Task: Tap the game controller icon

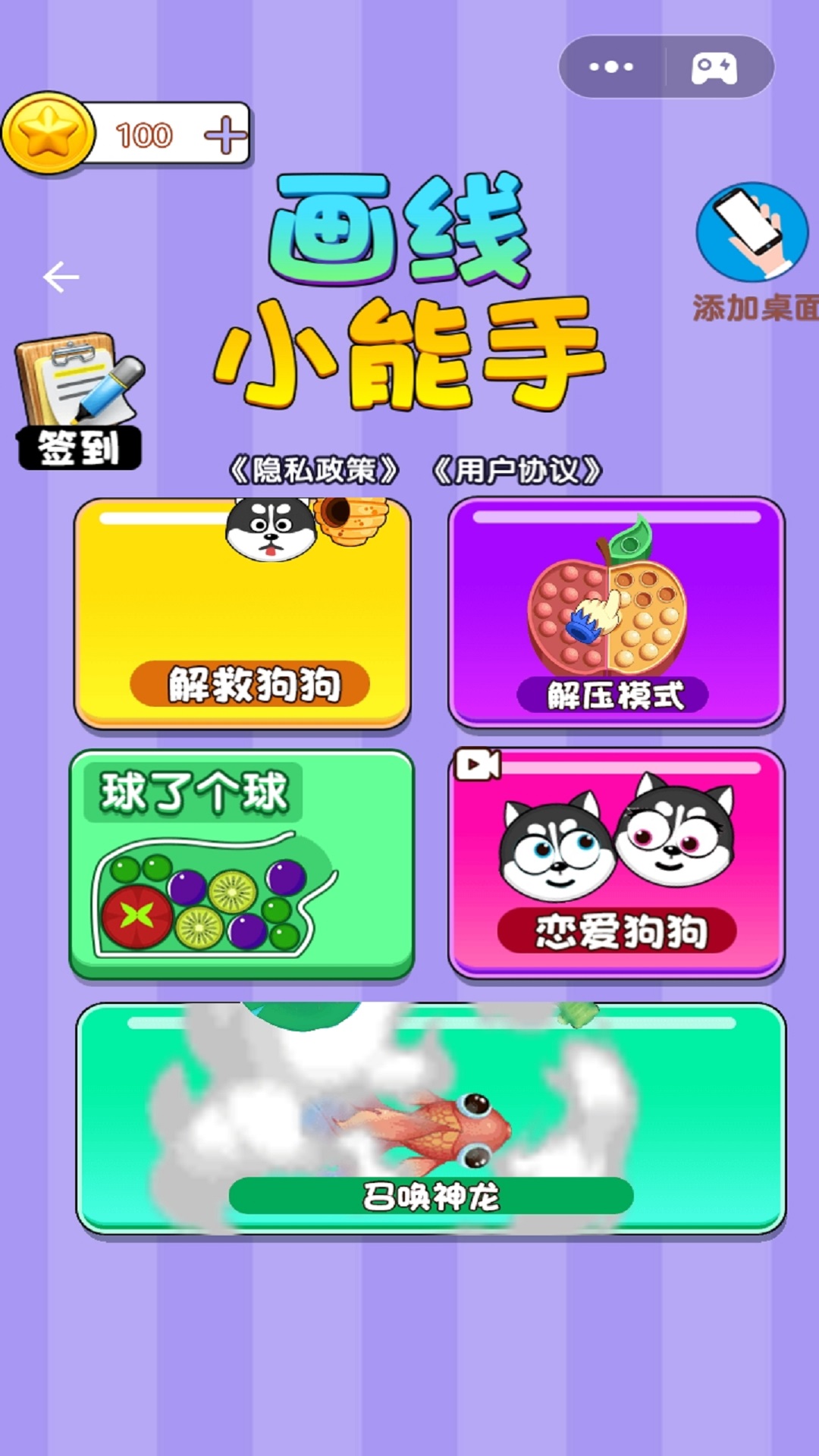Action: pos(714,67)
